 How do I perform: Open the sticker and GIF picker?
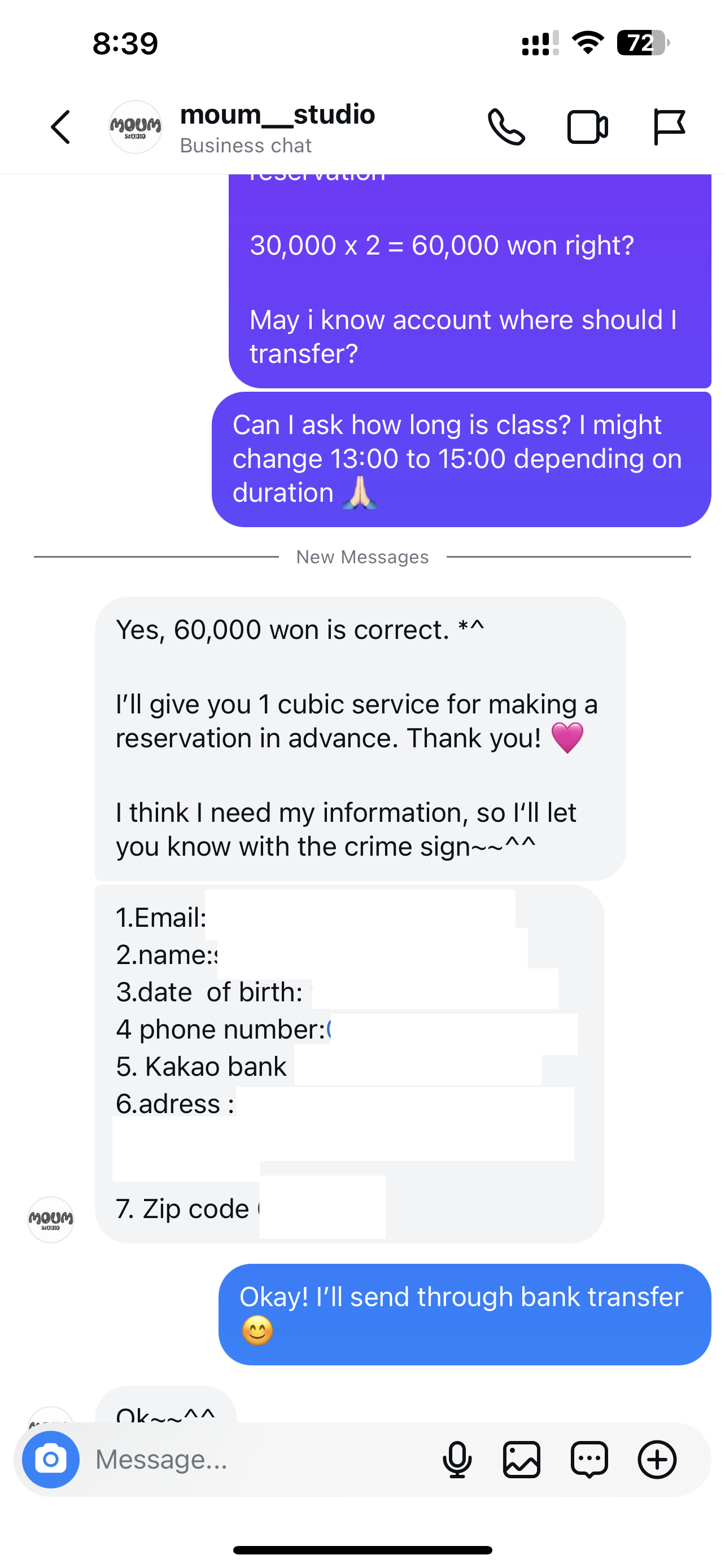pyautogui.click(x=589, y=1459)
